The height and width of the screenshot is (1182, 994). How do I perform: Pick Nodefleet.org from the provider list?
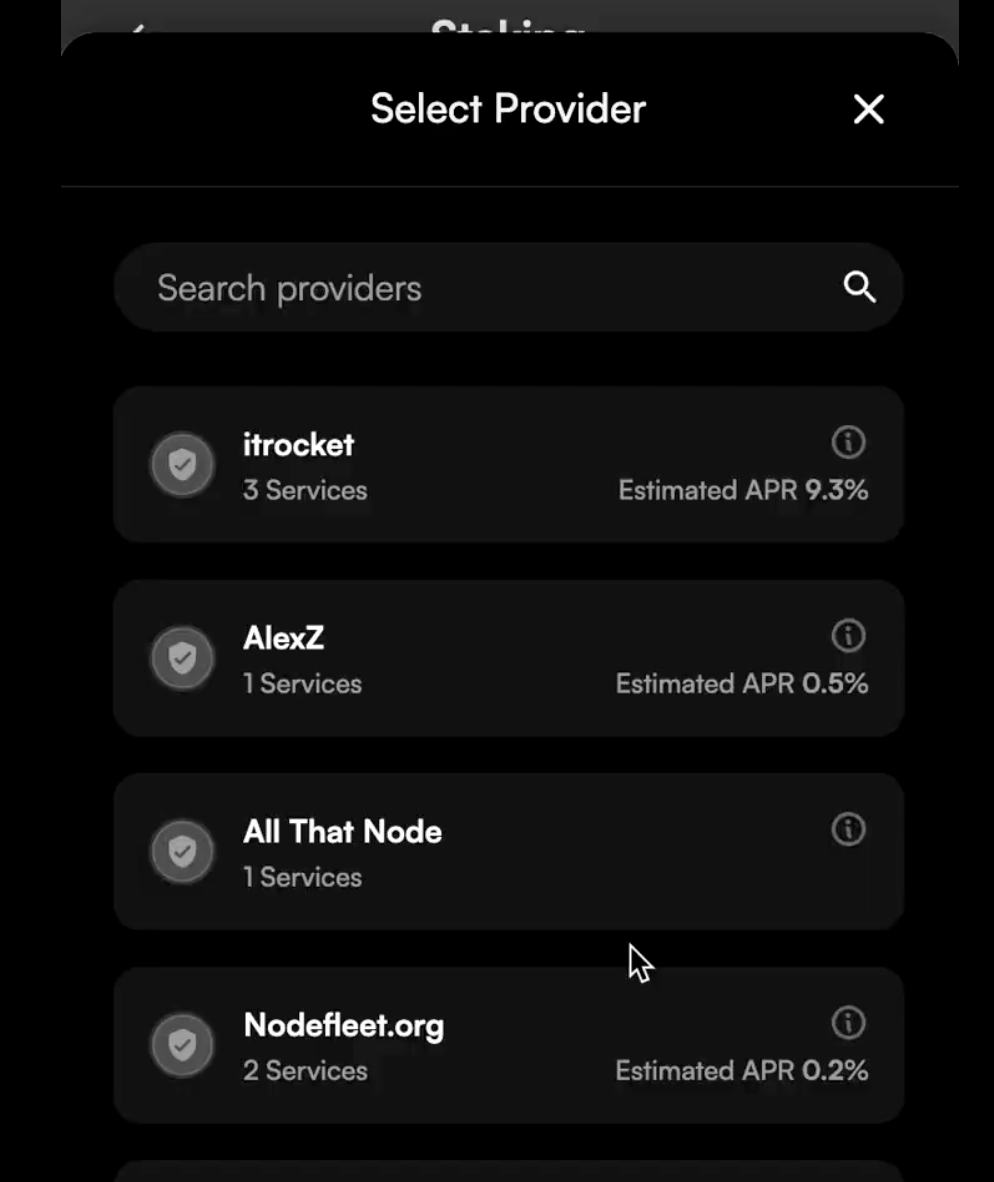[x=507, y=1044]
